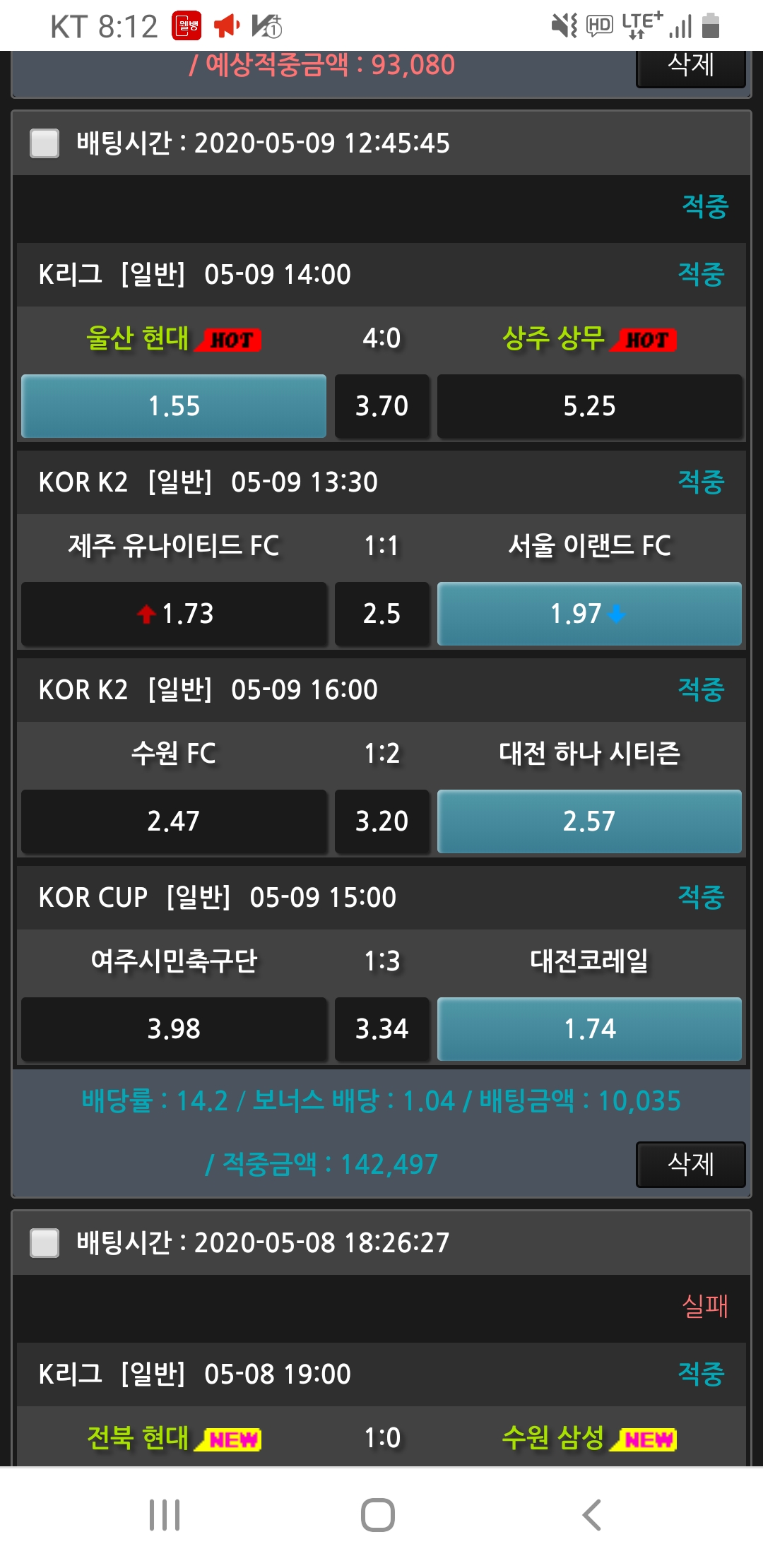The height and width of the screenshot is (1568, 763).
Task: Select the 5.25 odds for 상주 상무
Action: click(x=589, y=406)
